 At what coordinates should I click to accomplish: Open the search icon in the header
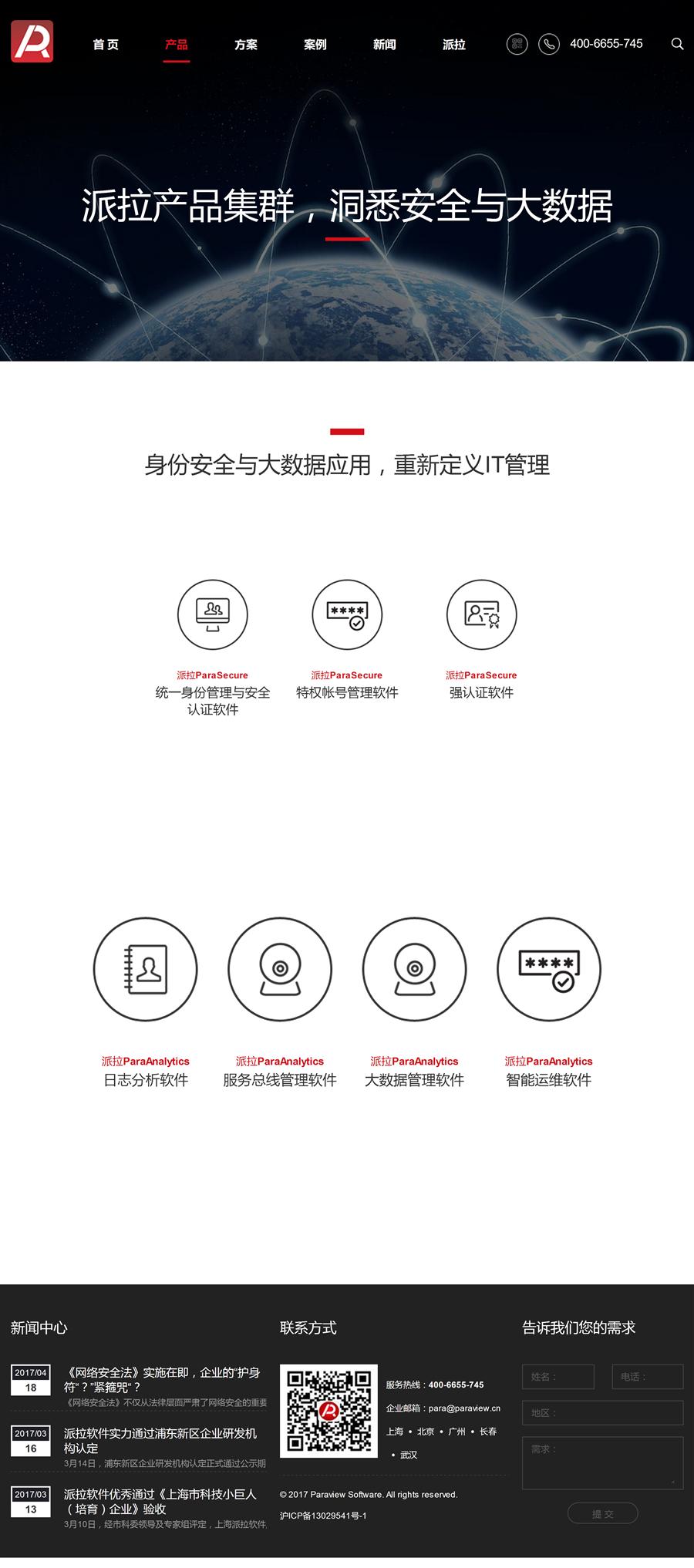point(677,44)
